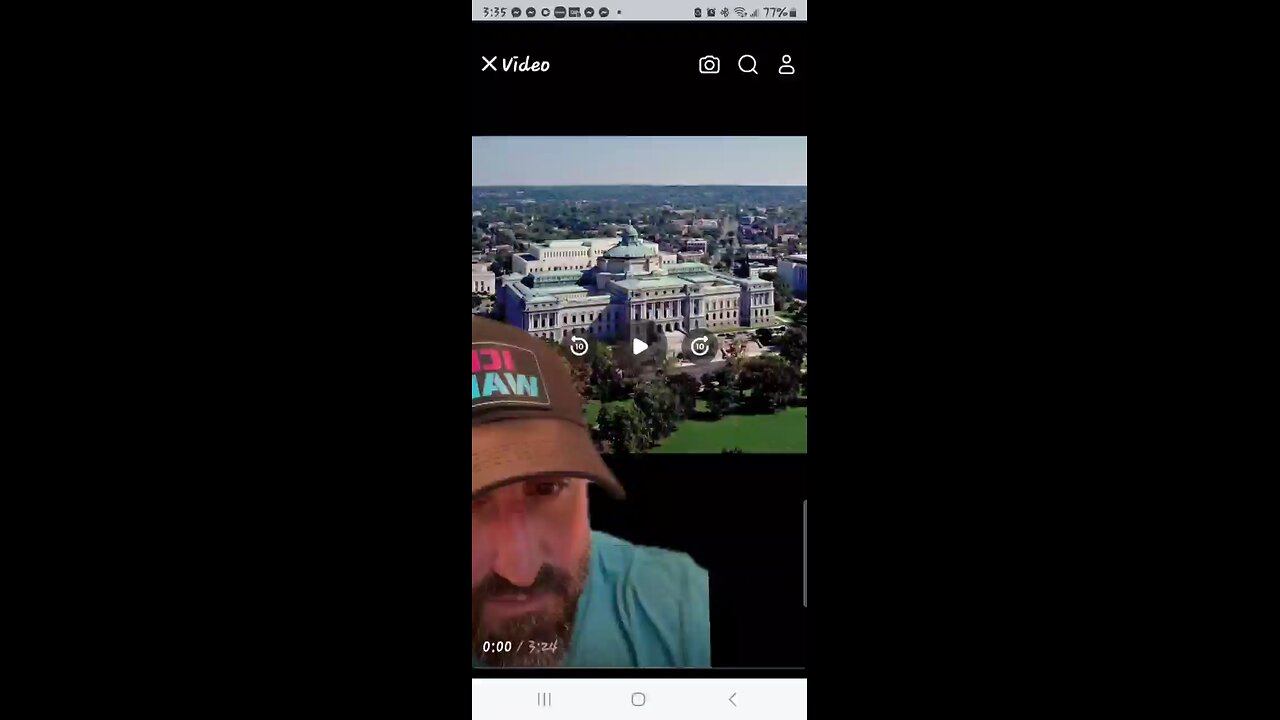This screenshot has height=720, width=1280.
Task: Go back using the system navigation bar
Action: [733, 699]
